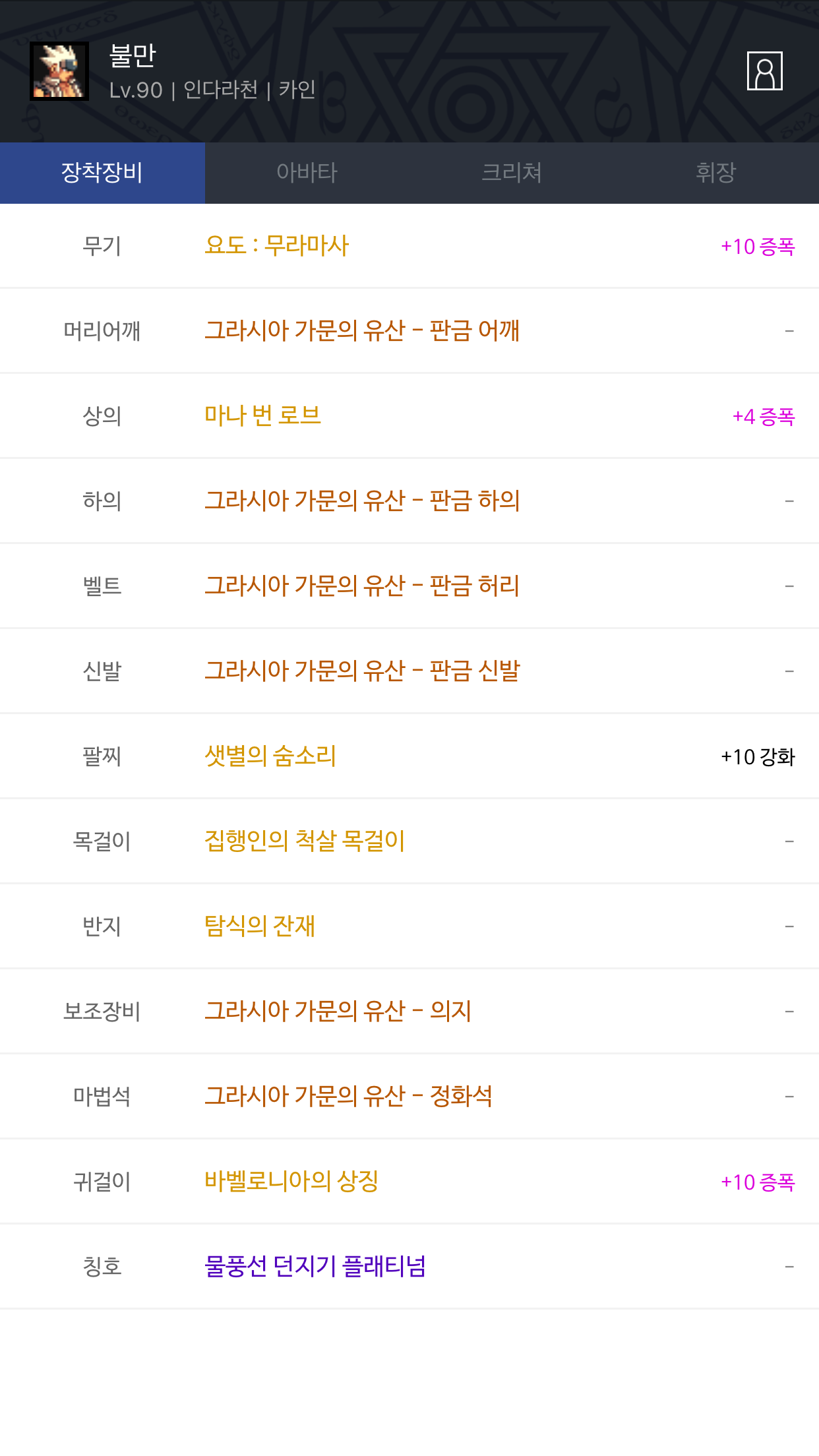This screenshot has height=1456, width=819.
Task: Open the 집행인의 척살 목걸이 item
Action: click(x=305, y=841)
